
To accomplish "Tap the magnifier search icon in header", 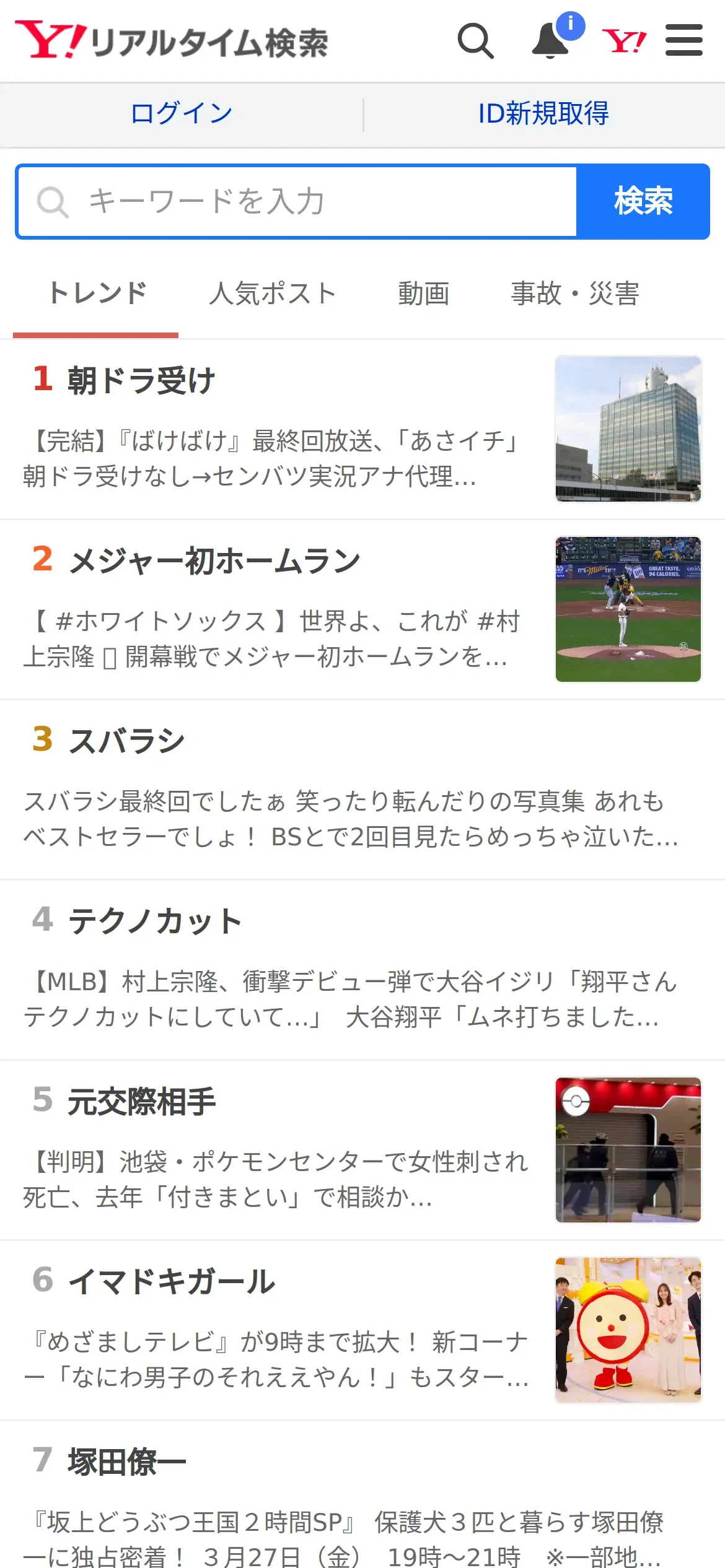I will tap(475, 41).
